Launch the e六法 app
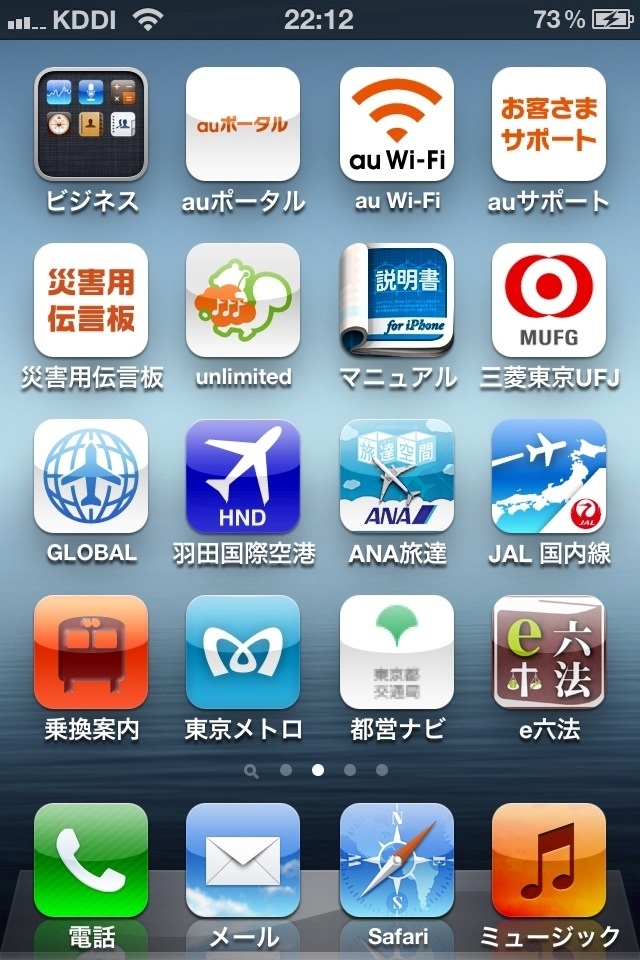640x960 pixels. [x=549, y=652]
